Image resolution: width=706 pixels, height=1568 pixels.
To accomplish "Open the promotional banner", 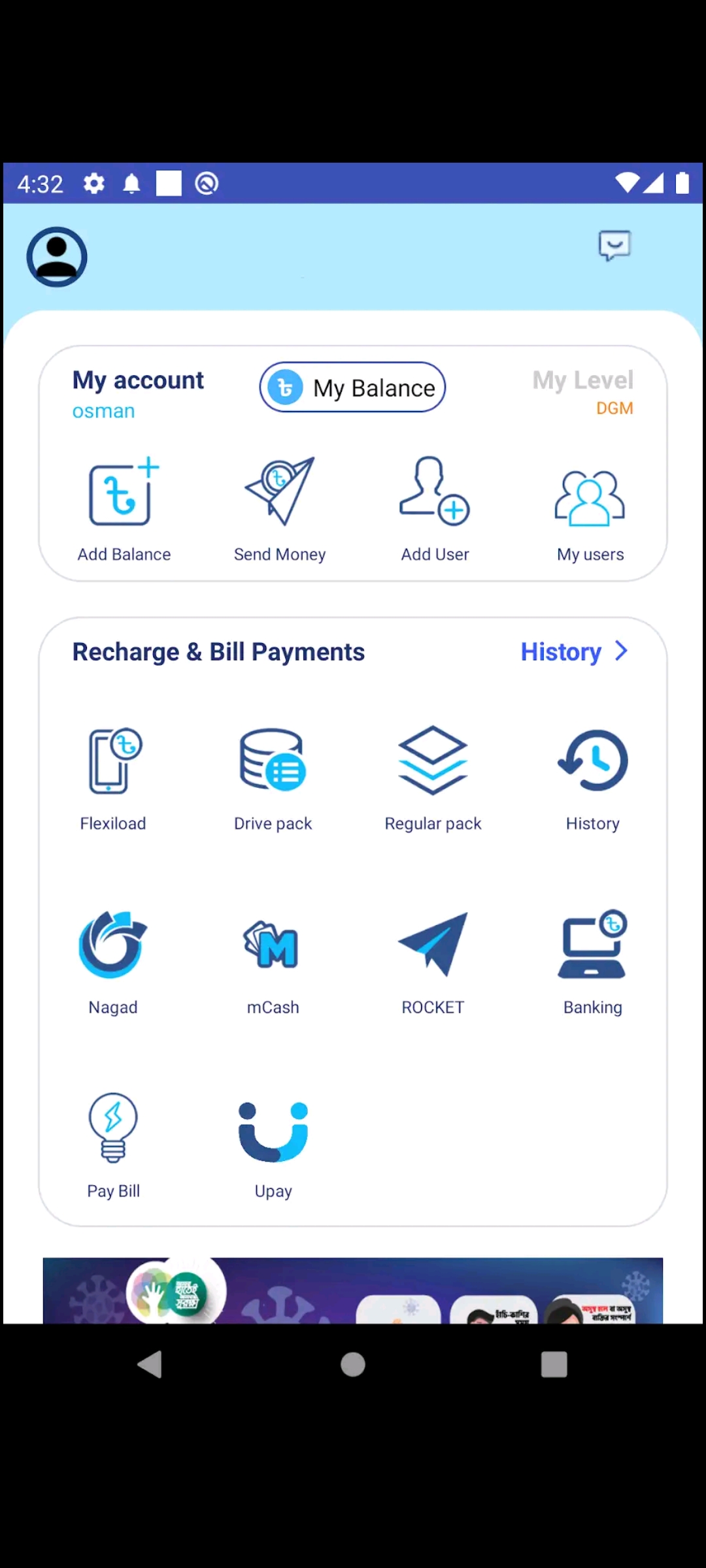I will pyautogui.click(x=353, y=1290).
